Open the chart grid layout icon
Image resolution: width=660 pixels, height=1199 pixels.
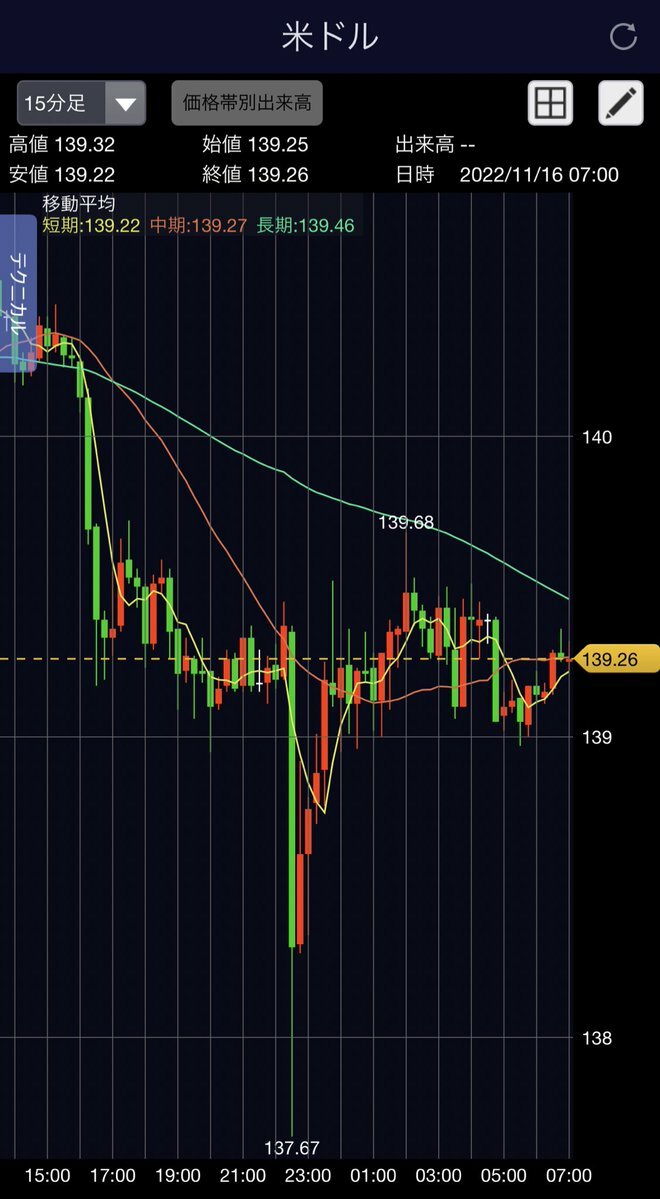point(550,103)
